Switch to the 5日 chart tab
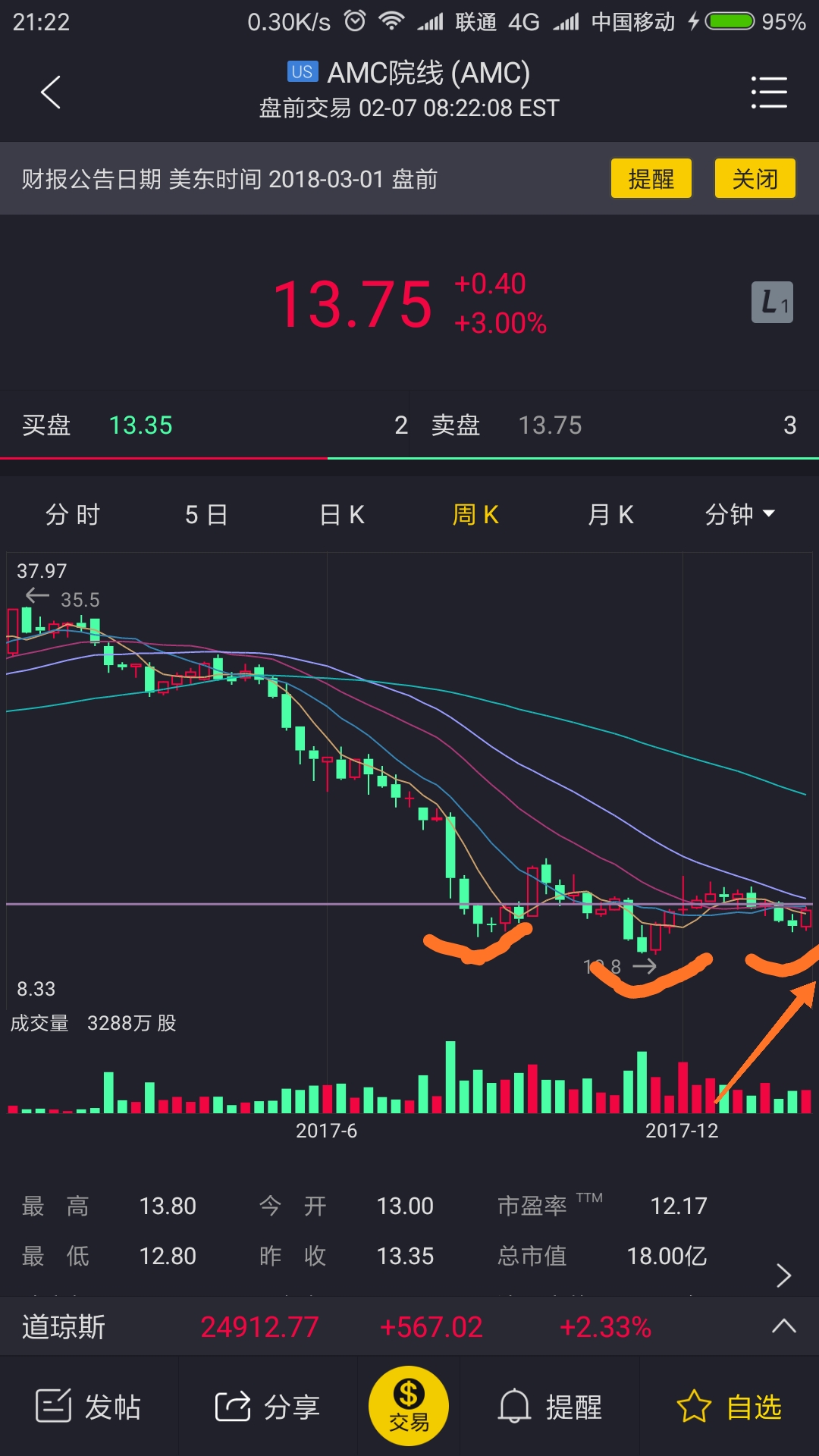 pos(206,515)
